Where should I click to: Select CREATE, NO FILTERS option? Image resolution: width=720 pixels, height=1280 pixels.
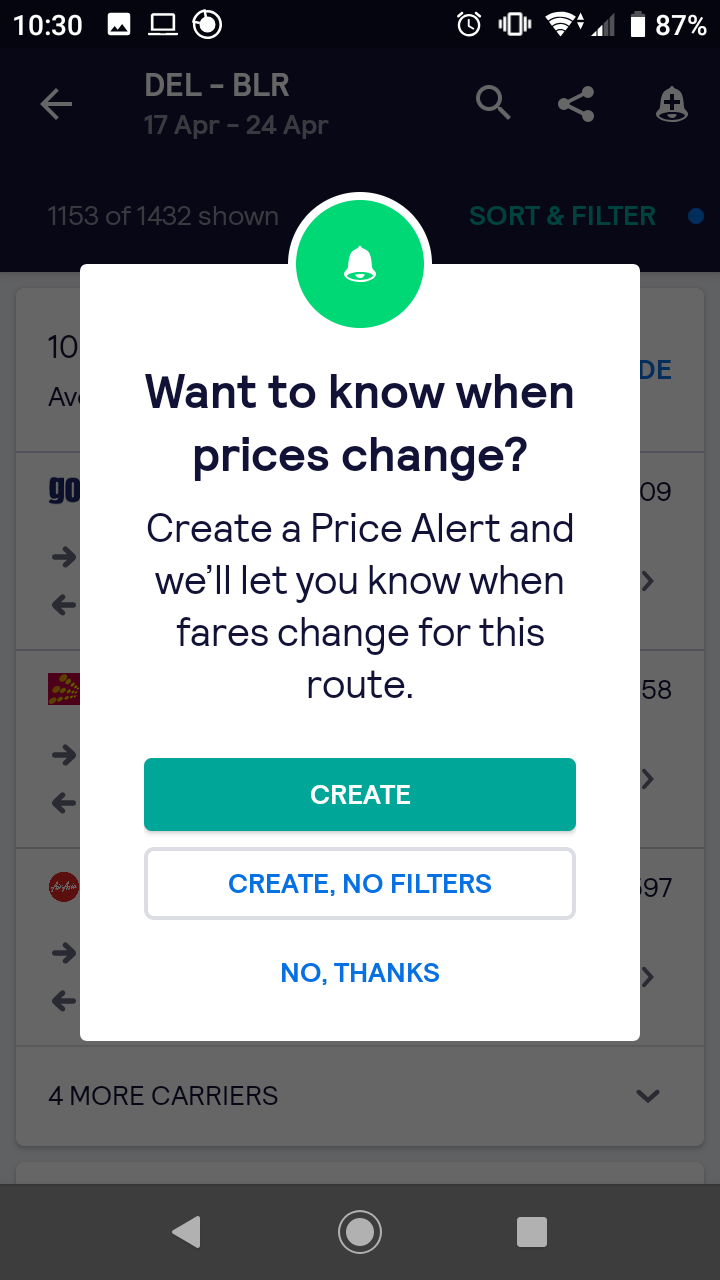click(x=360, y=884)
